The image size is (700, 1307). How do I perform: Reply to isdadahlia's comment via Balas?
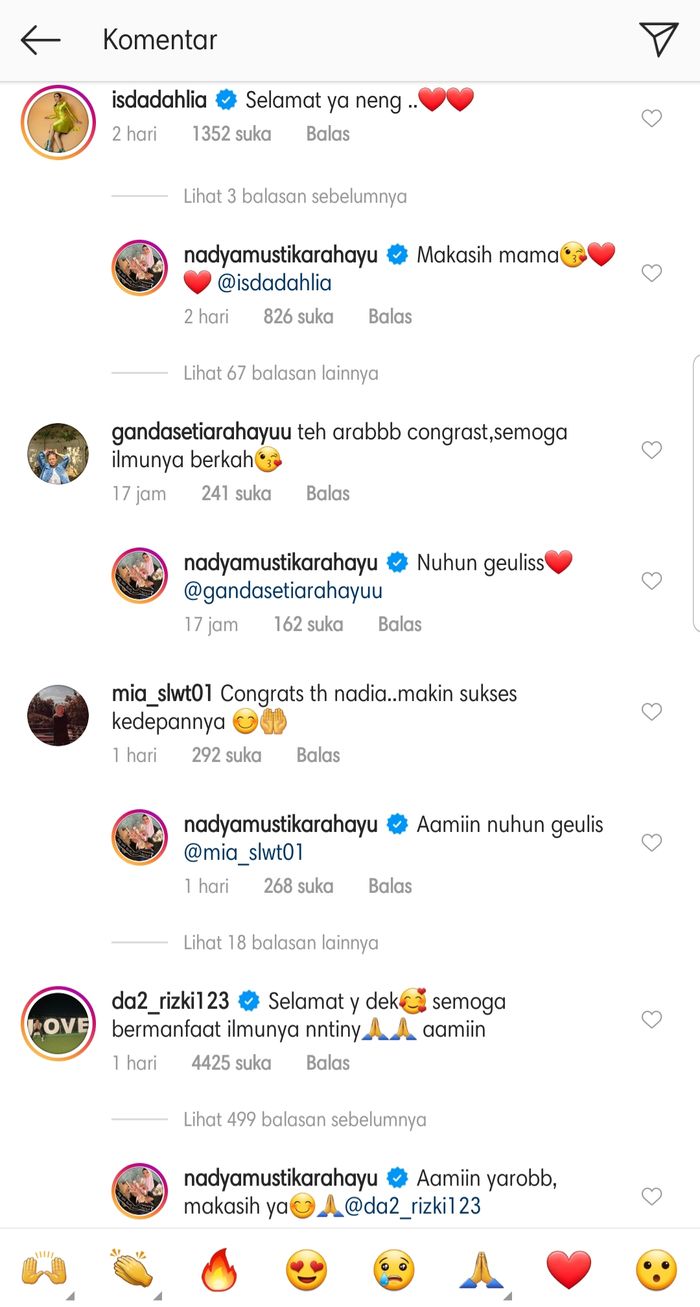pyautogui.click(x=327, y=134)
